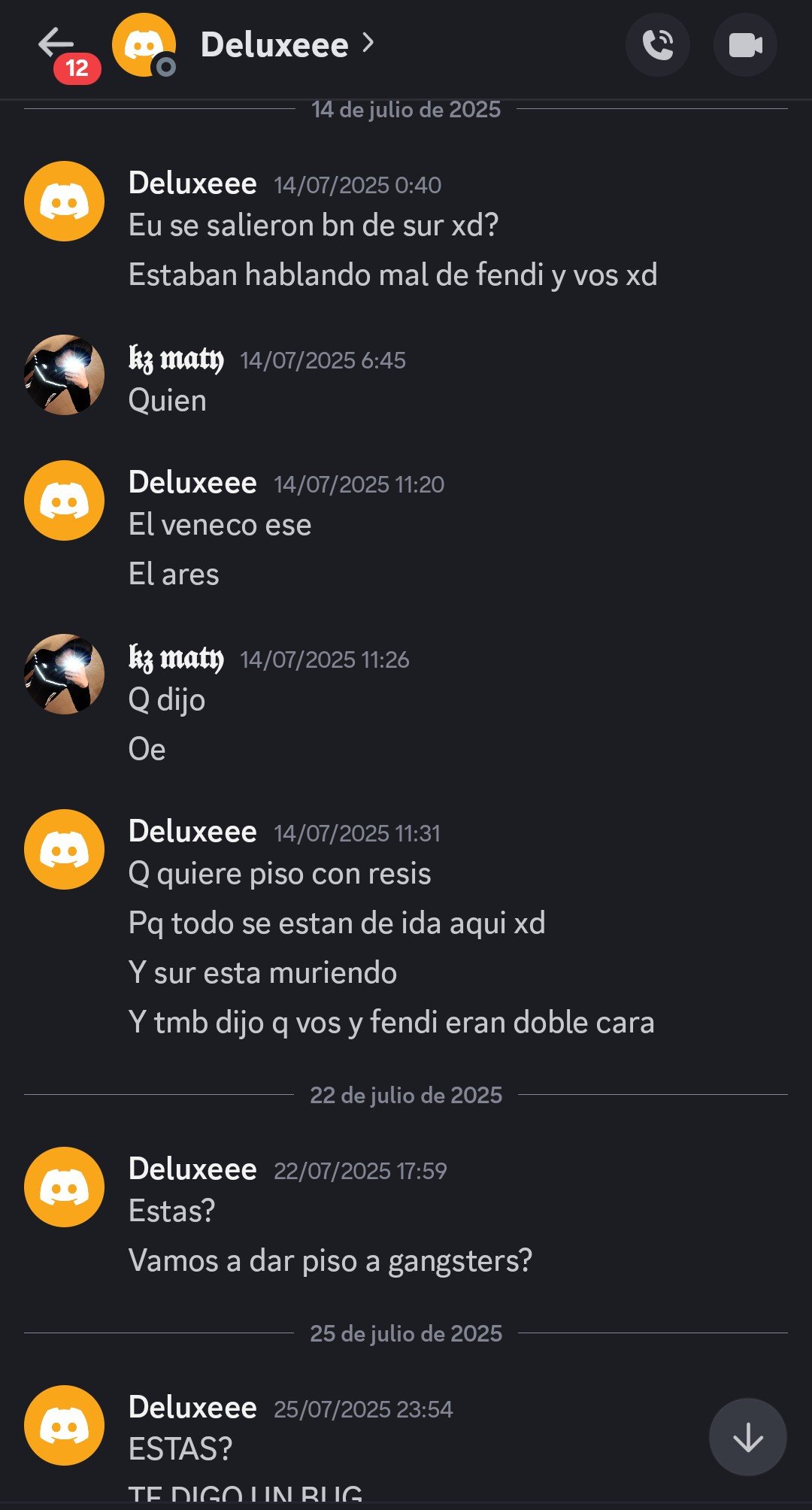
Task: Start a video call with Deluxeee
Action: (745, 45)
